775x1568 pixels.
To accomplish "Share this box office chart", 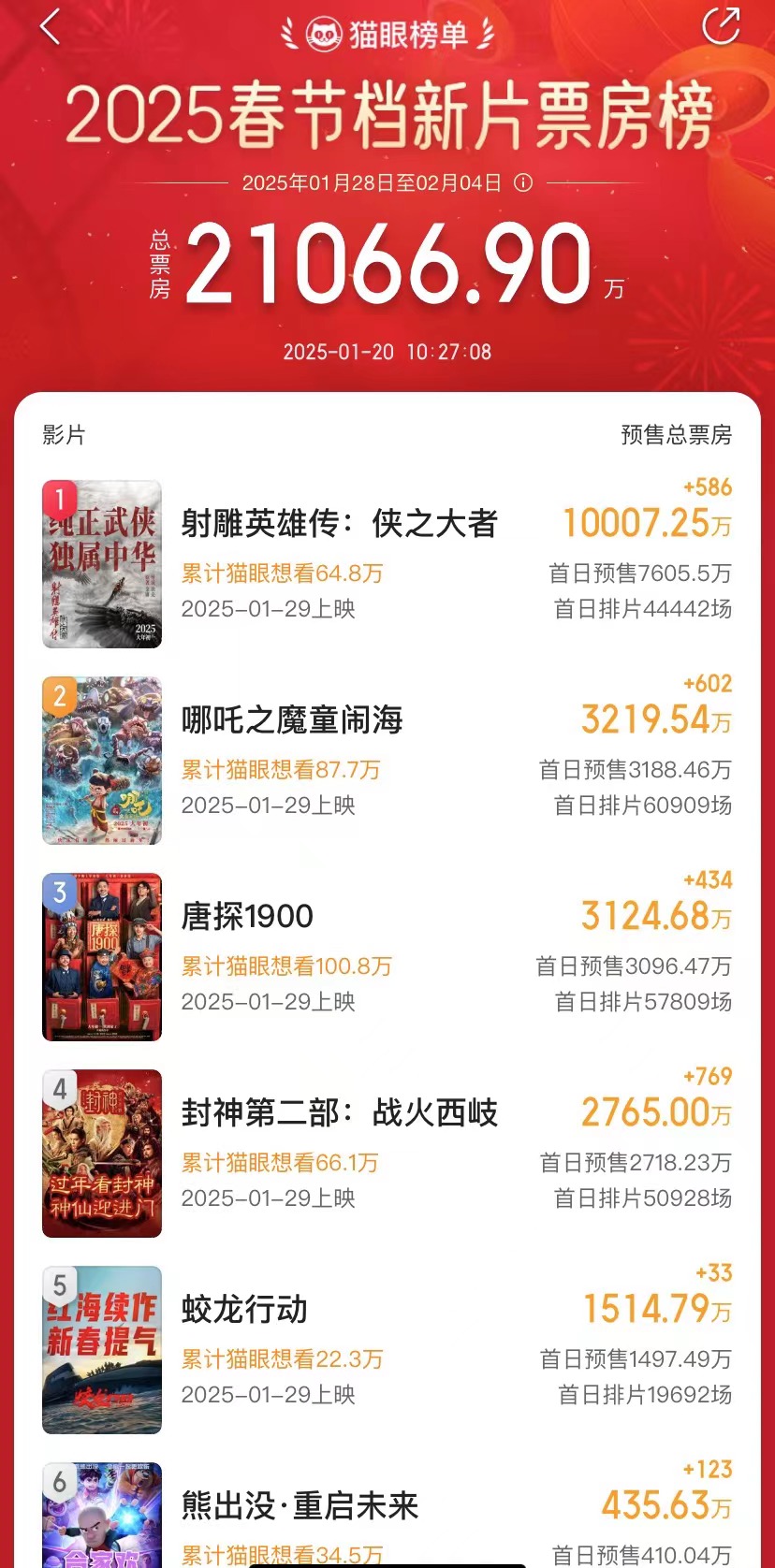I will coord(721,25).
